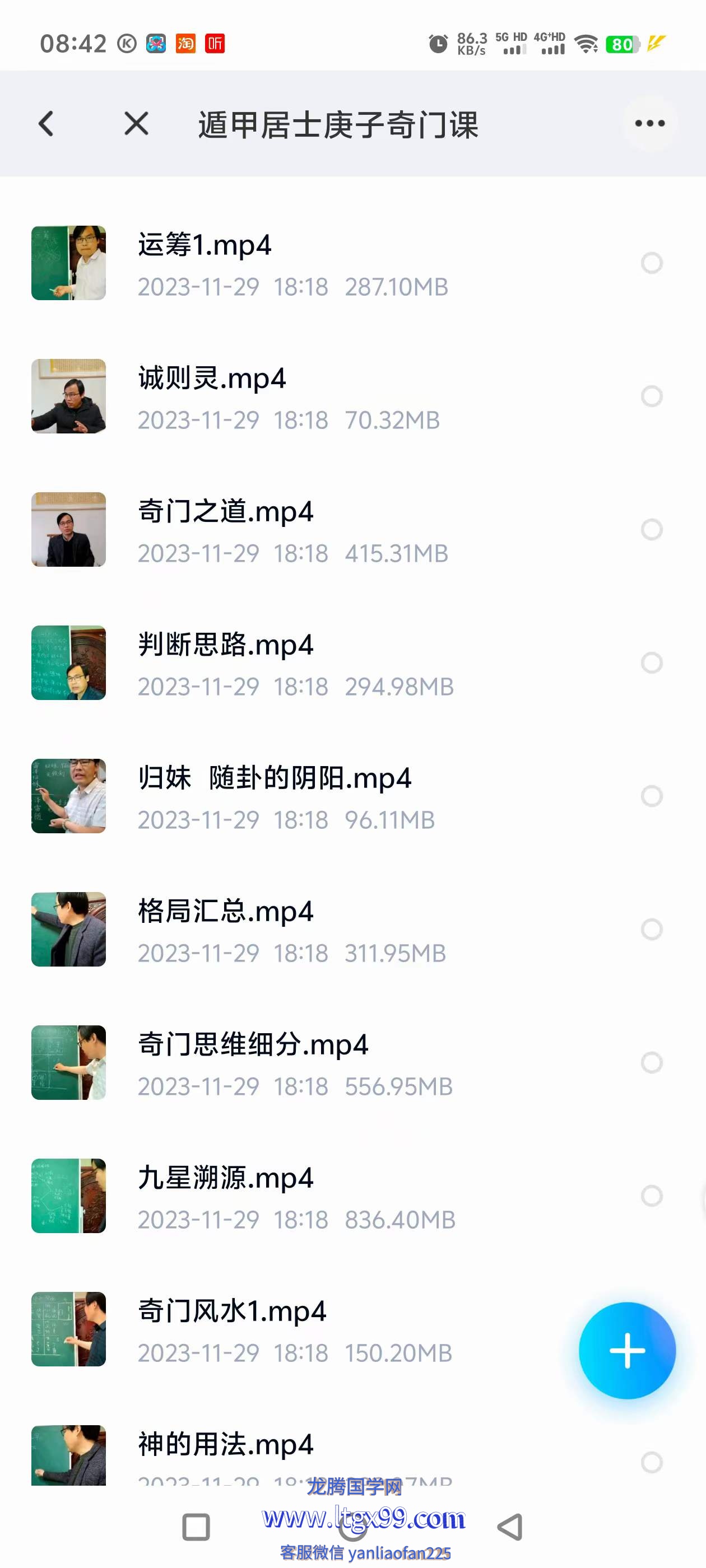Open the video 运筹1.mp4

204,245
